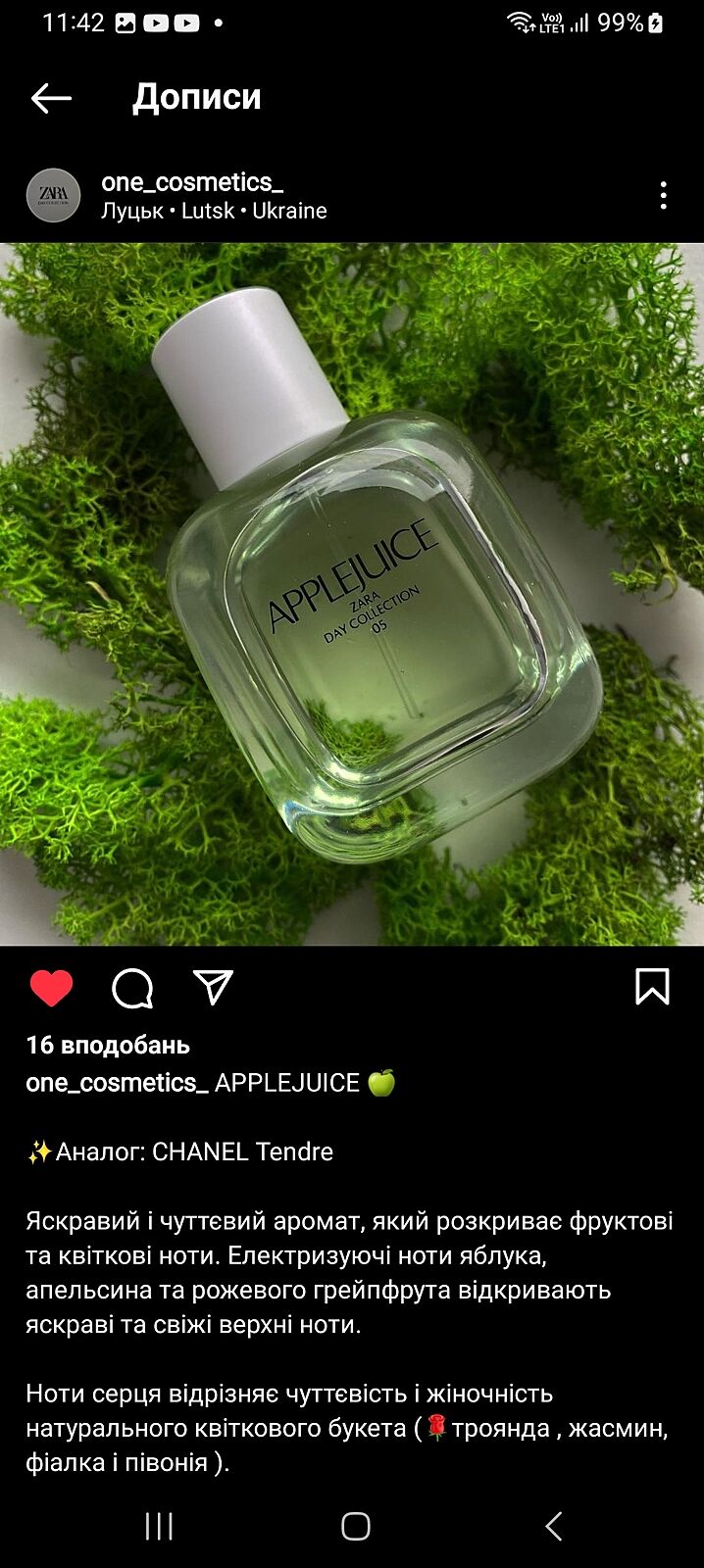Open one_cosmetics_ profile avatar
The image size is (704, 1568).
pos(53,195)
